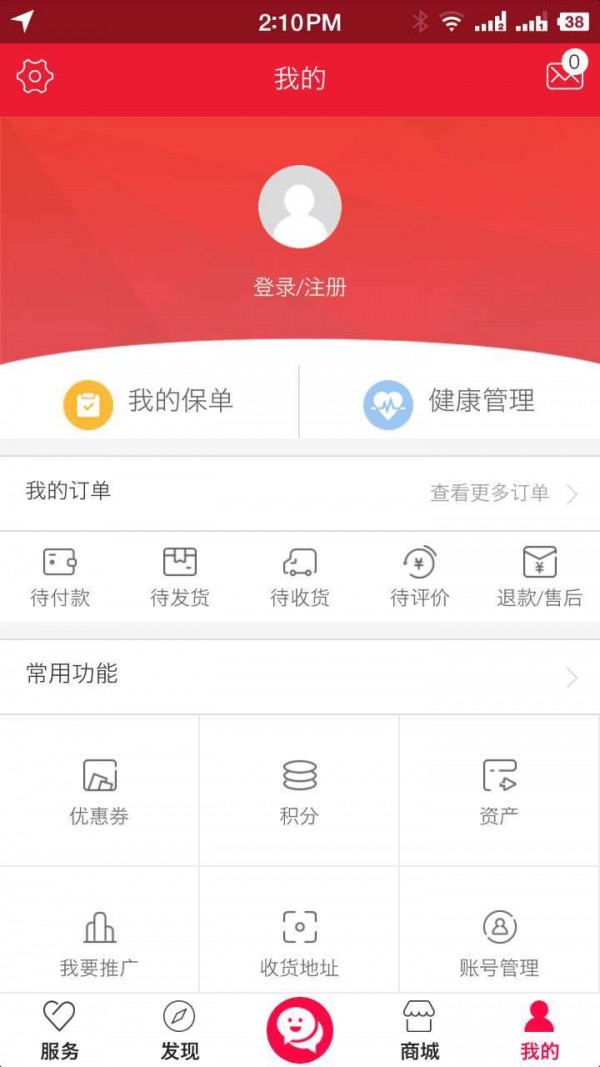Open 待付款 orders
Image resolution: width=600 pixels, height=1067 pixels.
pyautogui.click(x=60, y=577)
